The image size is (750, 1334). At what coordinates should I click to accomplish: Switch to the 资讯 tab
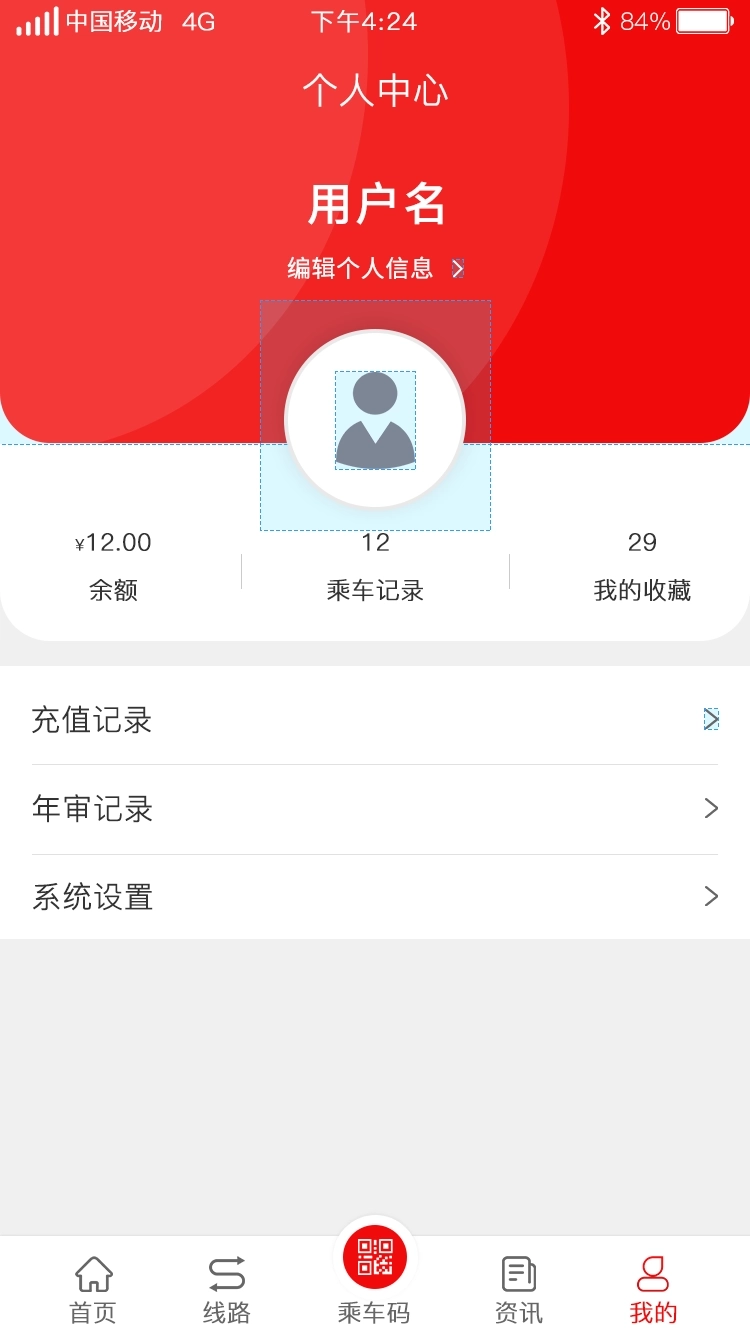tap(518, 1287)
